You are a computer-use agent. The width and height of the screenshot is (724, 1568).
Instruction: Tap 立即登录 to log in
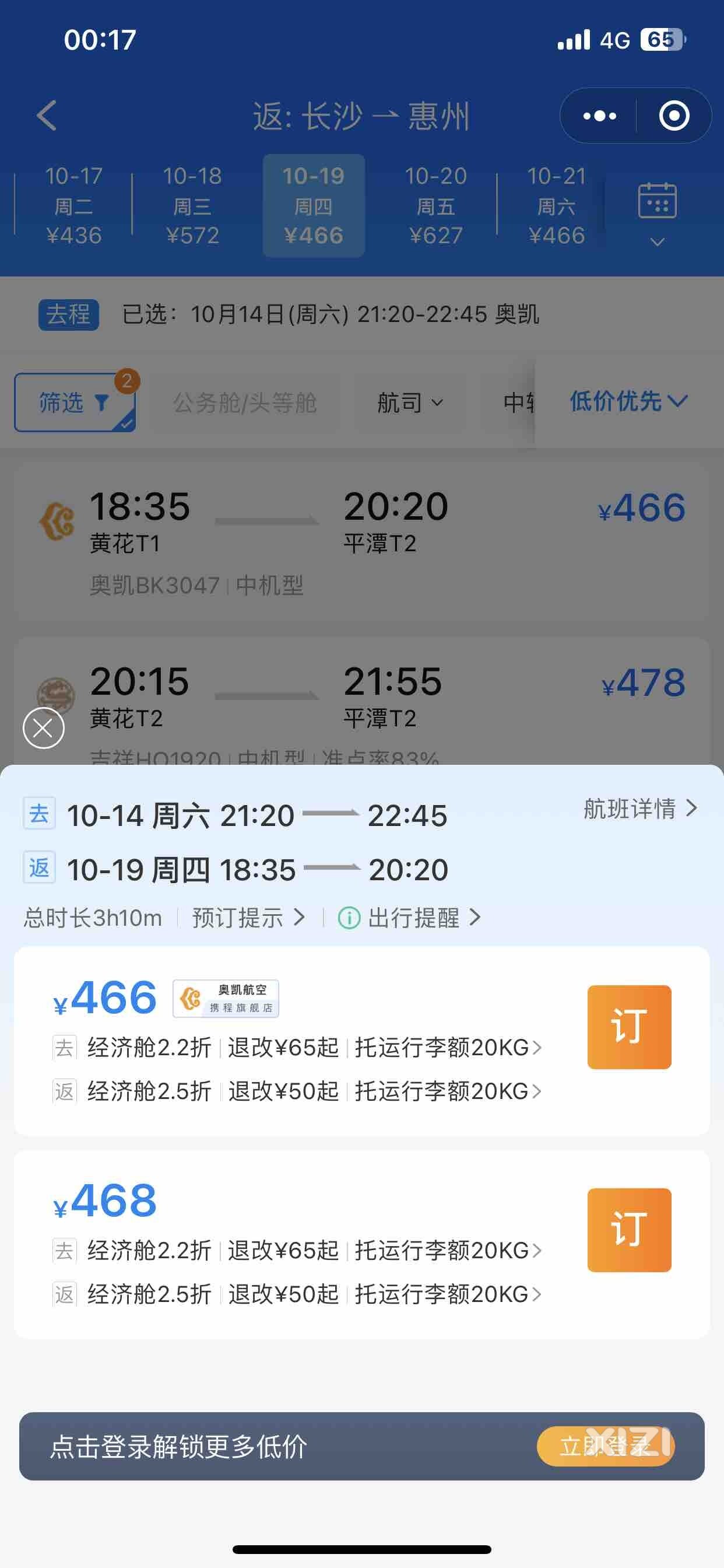[x=605, y=1445]
